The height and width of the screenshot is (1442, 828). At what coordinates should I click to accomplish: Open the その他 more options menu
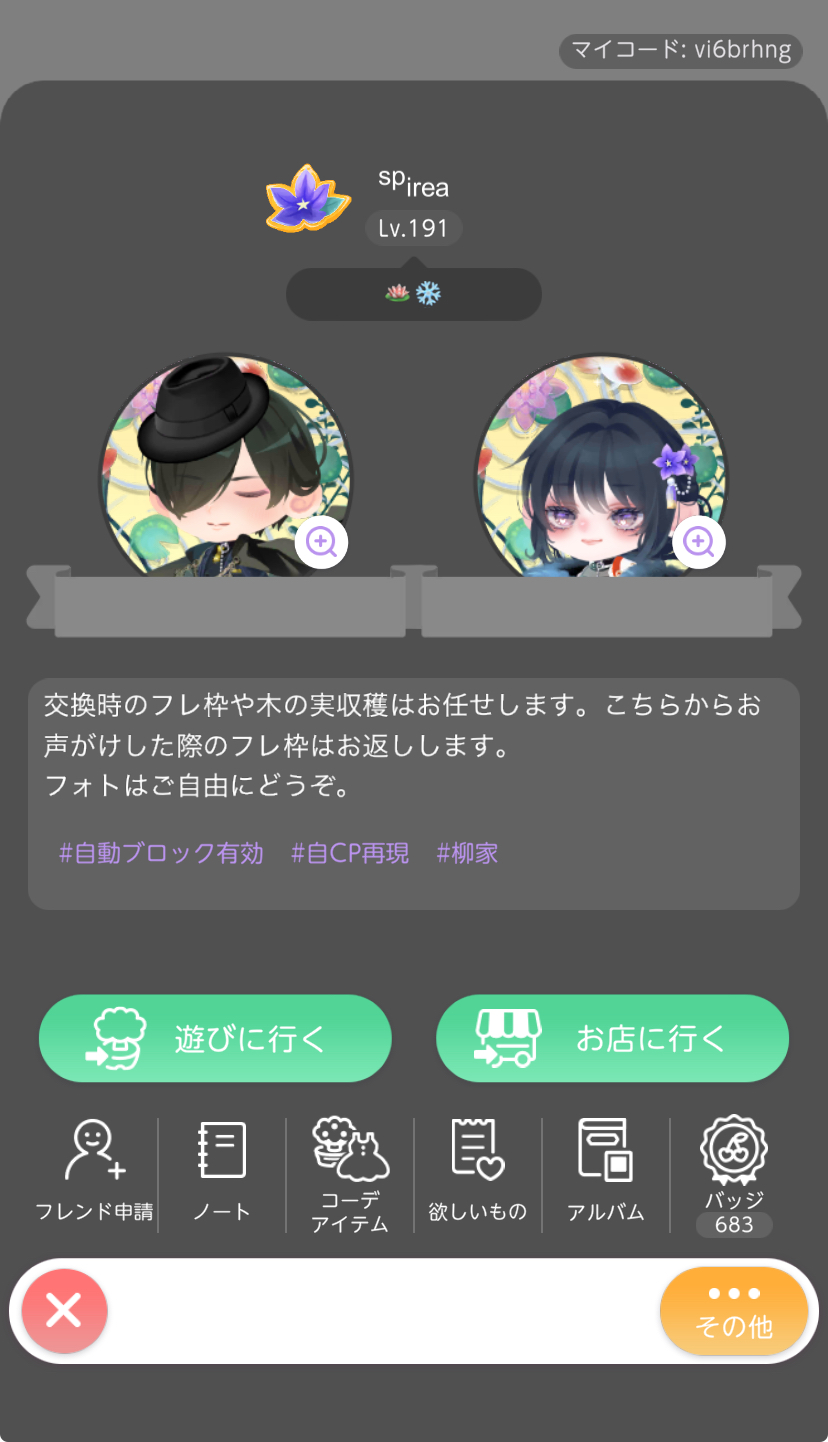[x=734, y=1311]
